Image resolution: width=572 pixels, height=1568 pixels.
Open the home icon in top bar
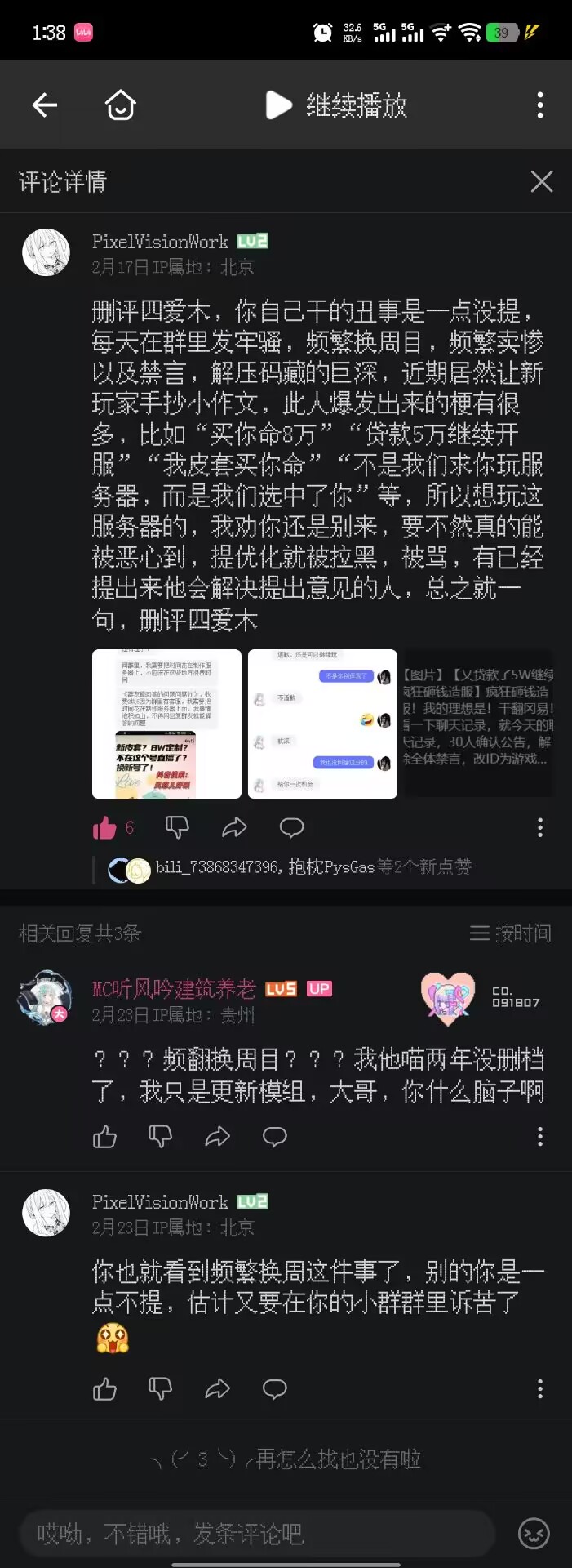120,105
